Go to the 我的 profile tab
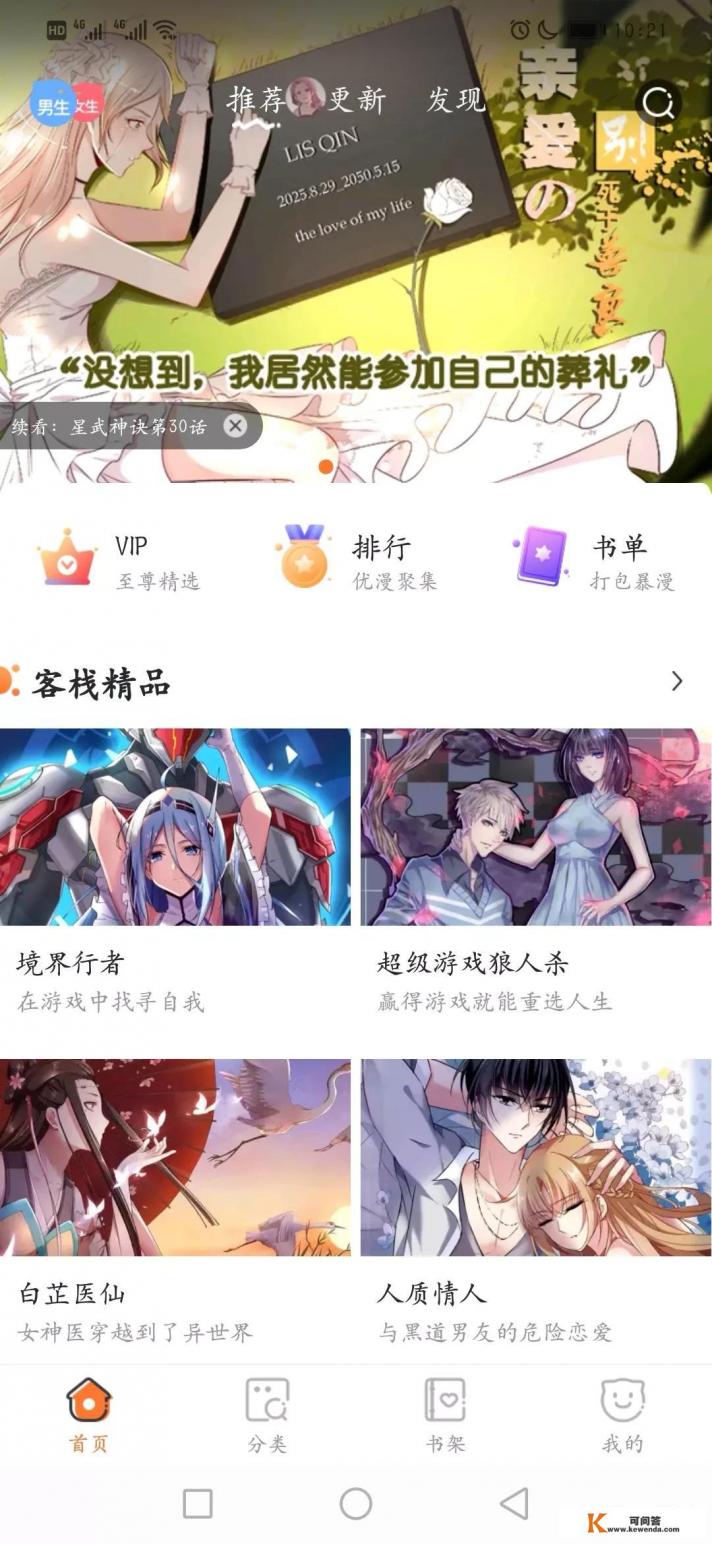The width and height of the screenshot is (712, 1544). coord(622,1414)
